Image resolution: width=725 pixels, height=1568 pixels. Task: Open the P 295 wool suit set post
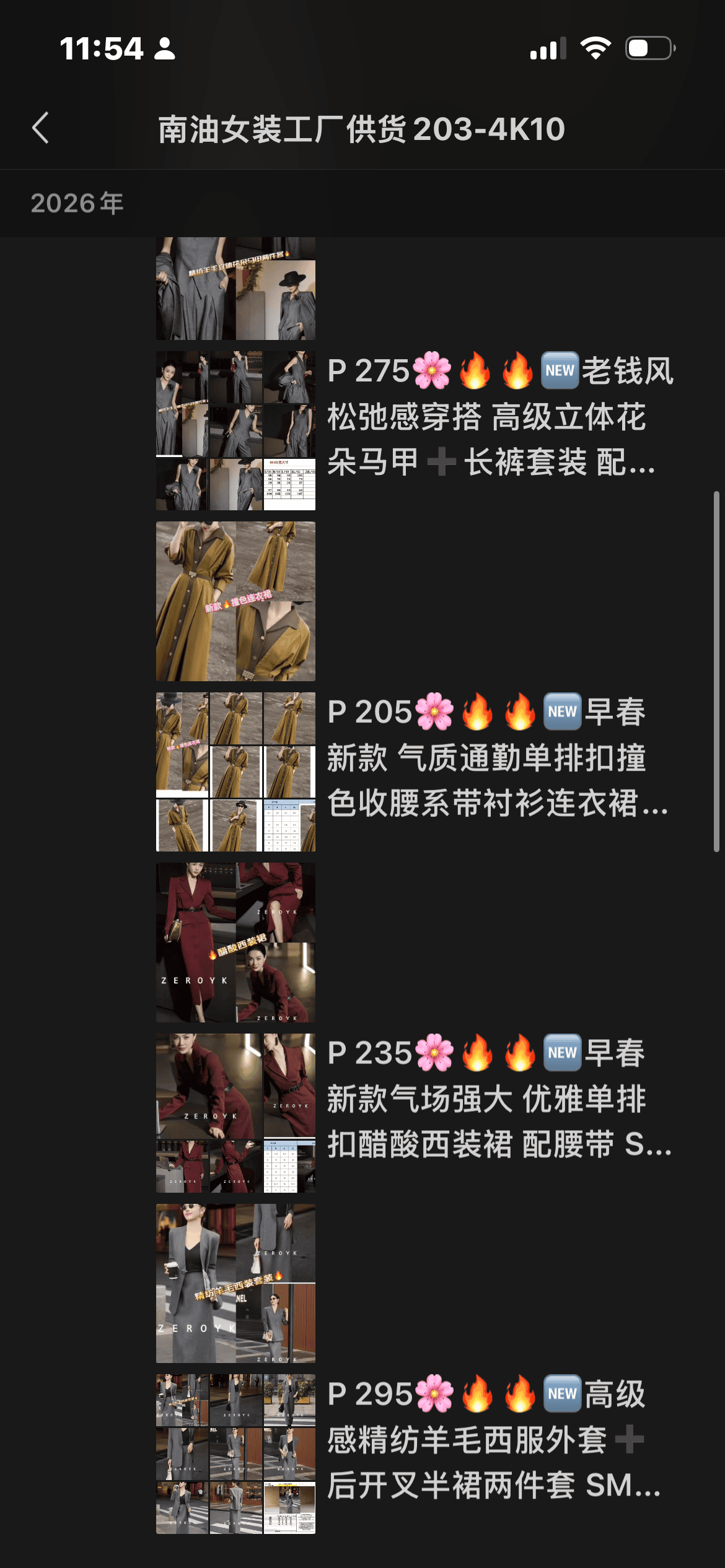pos(235,1453)
